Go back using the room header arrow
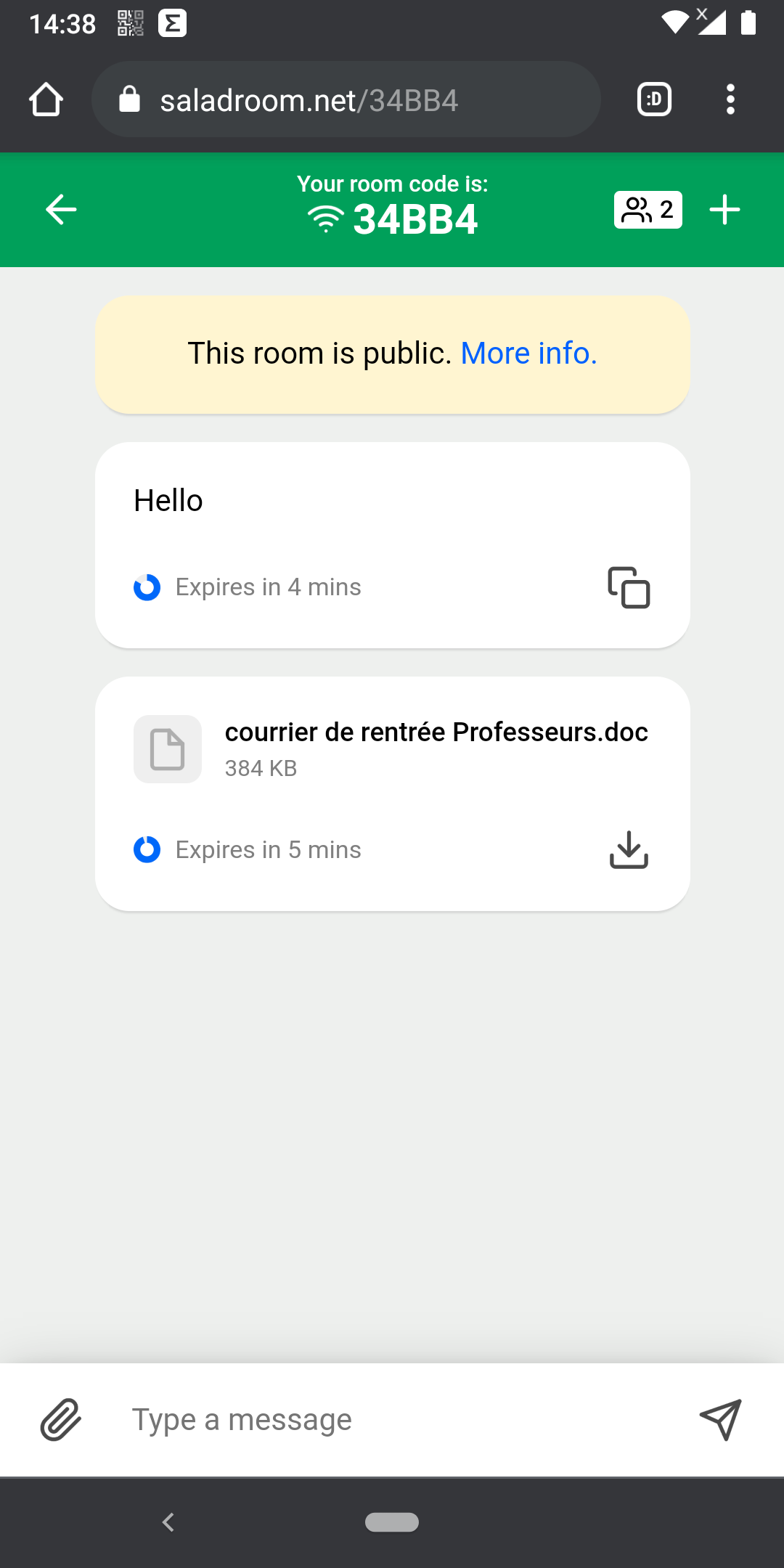This screenshot has width=784, height=1568. [61, 210]
